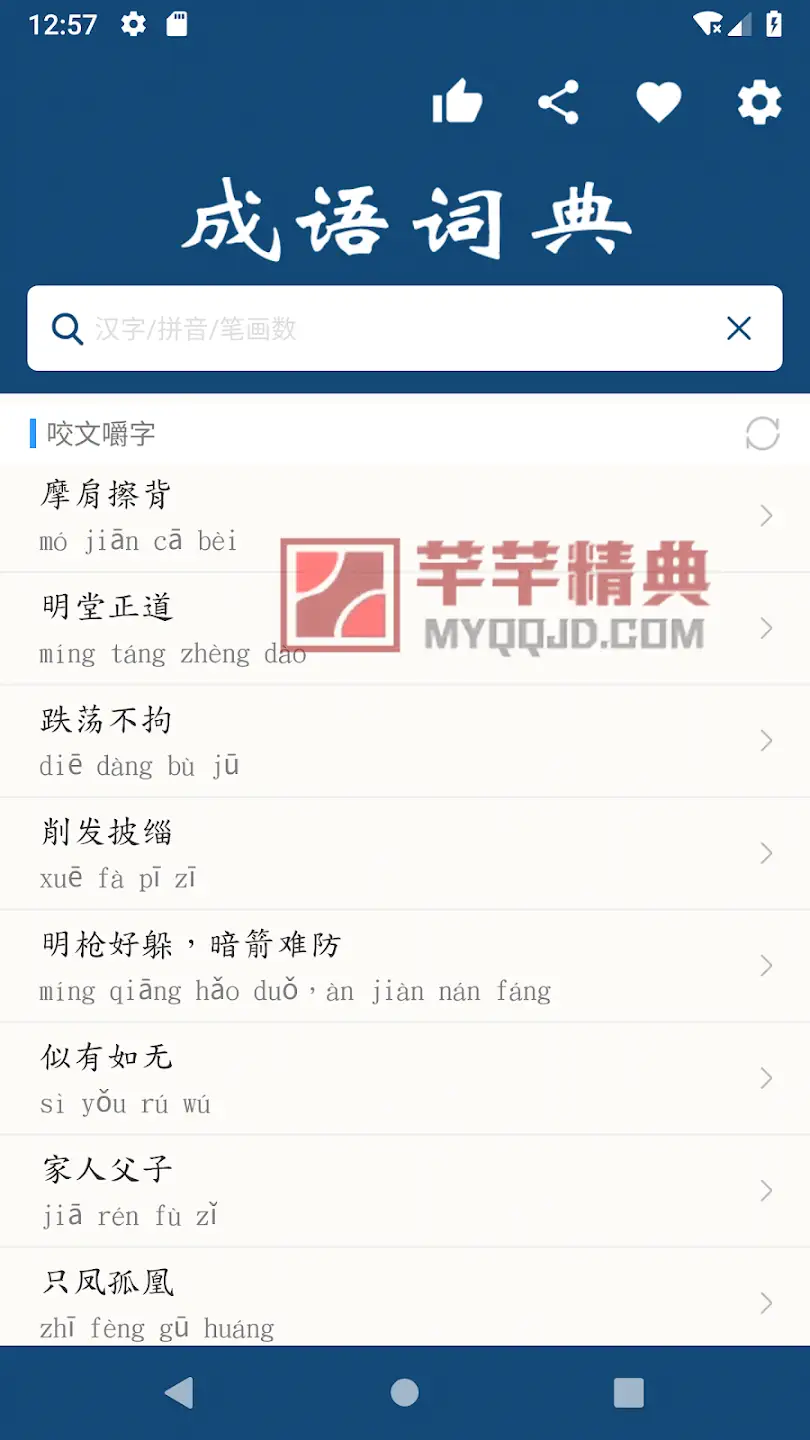View the idiom 似有如无
Image resolution: width=810 pixels, height=1440 pixels.
[404, 1079]
